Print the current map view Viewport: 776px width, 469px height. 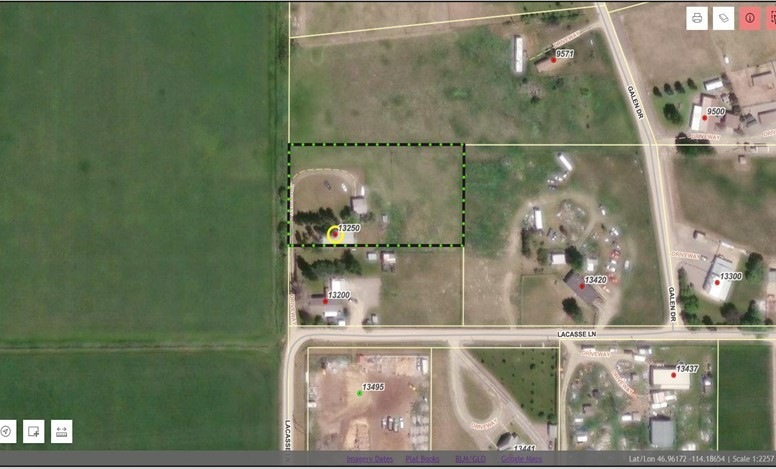click(697, 18)
